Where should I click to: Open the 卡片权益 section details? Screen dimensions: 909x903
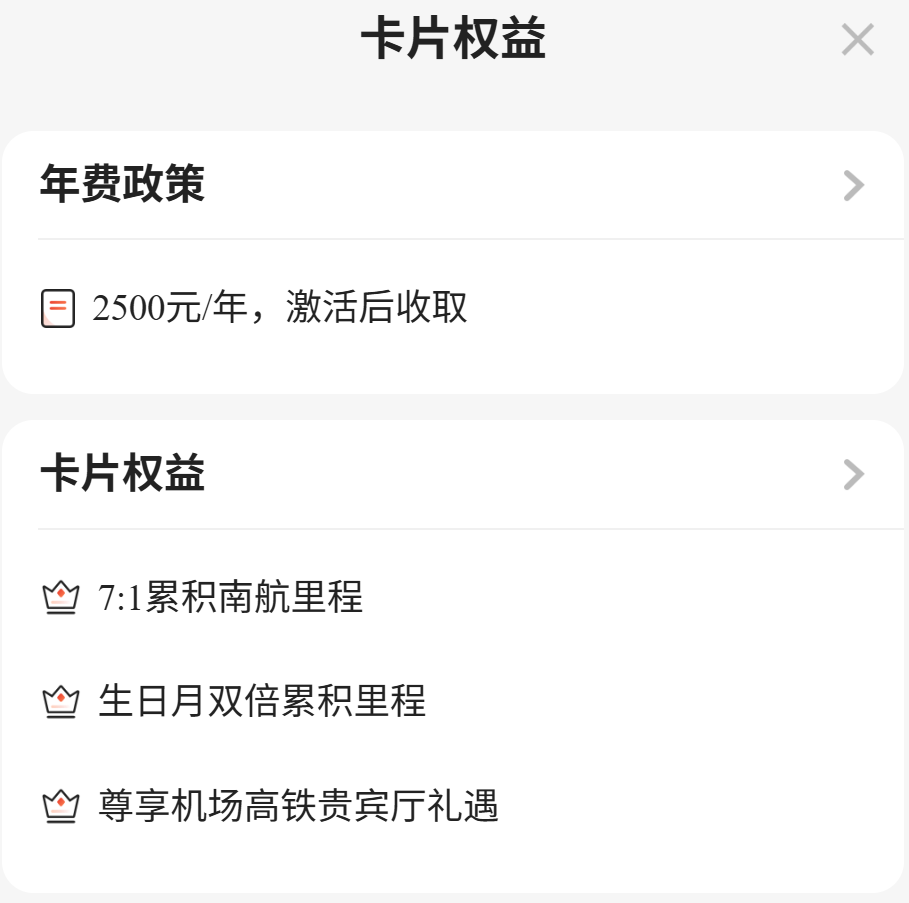853,474
